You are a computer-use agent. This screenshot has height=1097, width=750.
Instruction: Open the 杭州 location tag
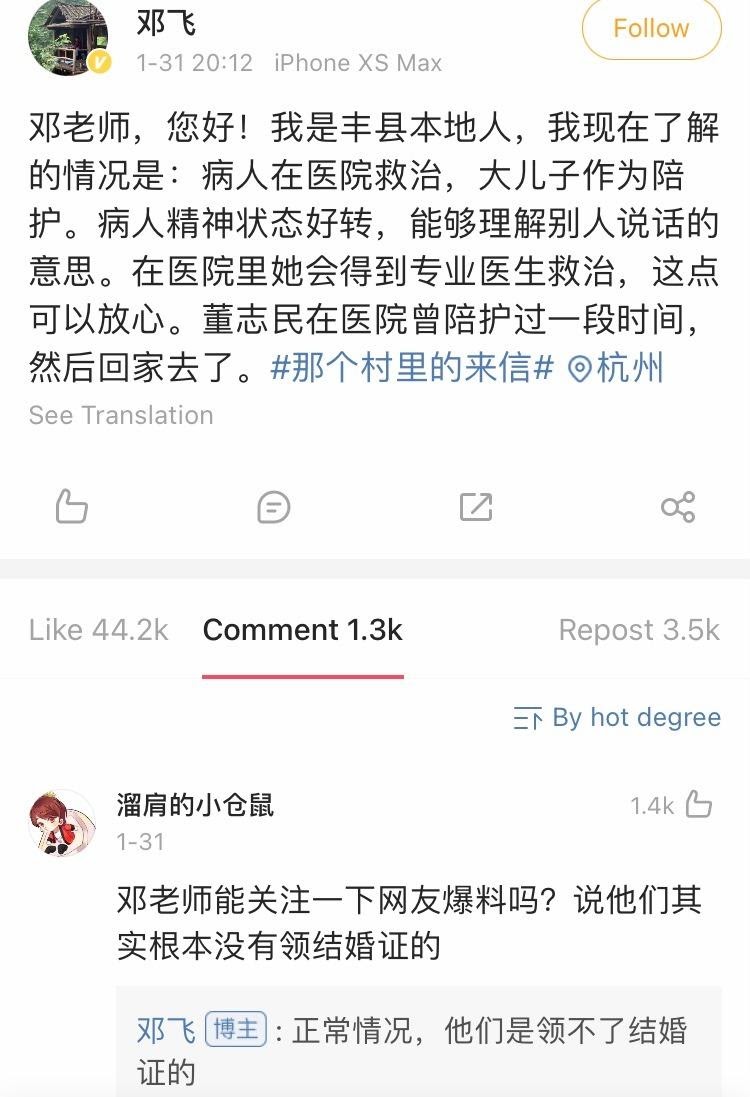(616, 368)
